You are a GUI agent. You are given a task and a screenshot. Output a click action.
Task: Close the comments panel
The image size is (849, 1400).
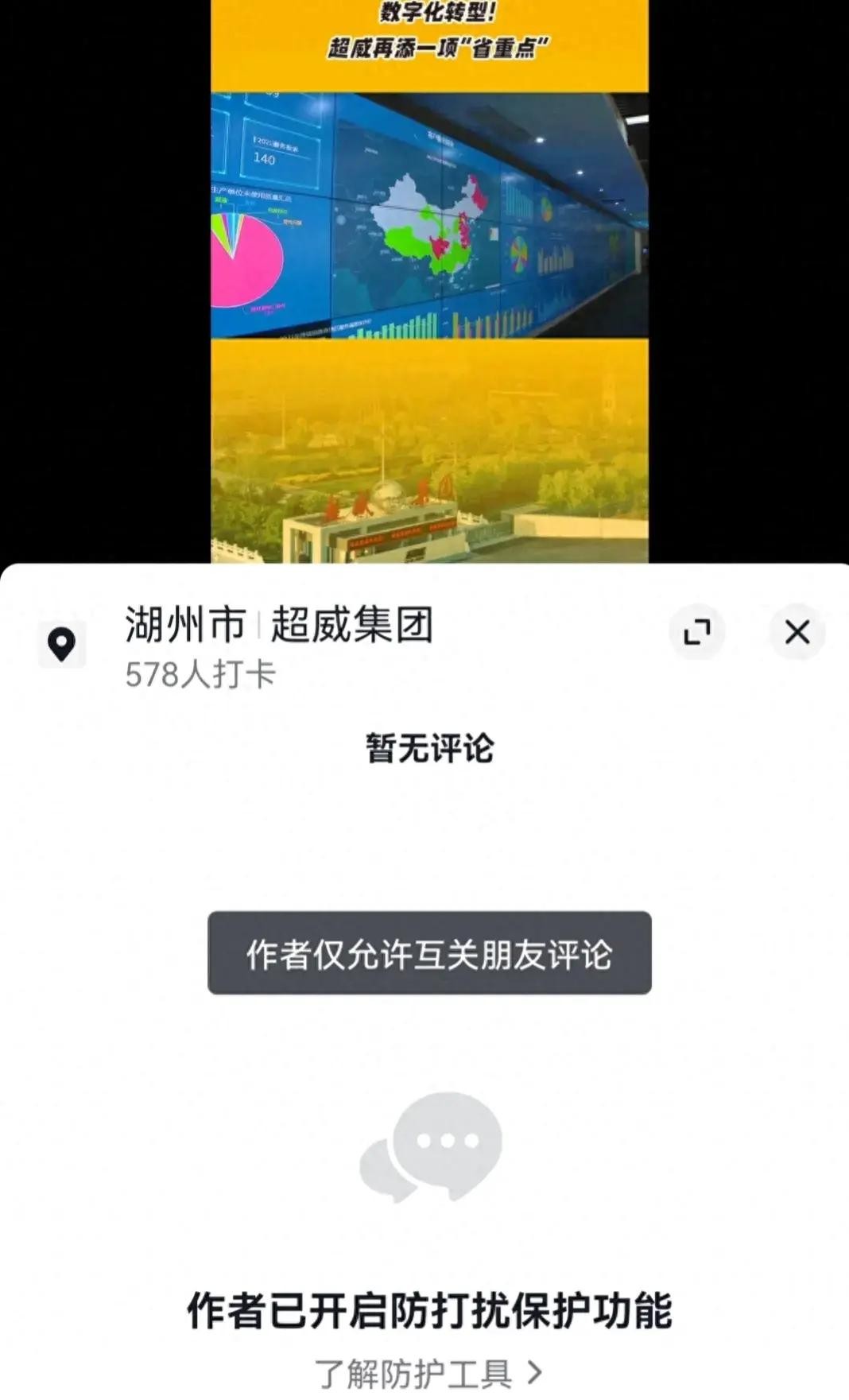coord(797,632)
